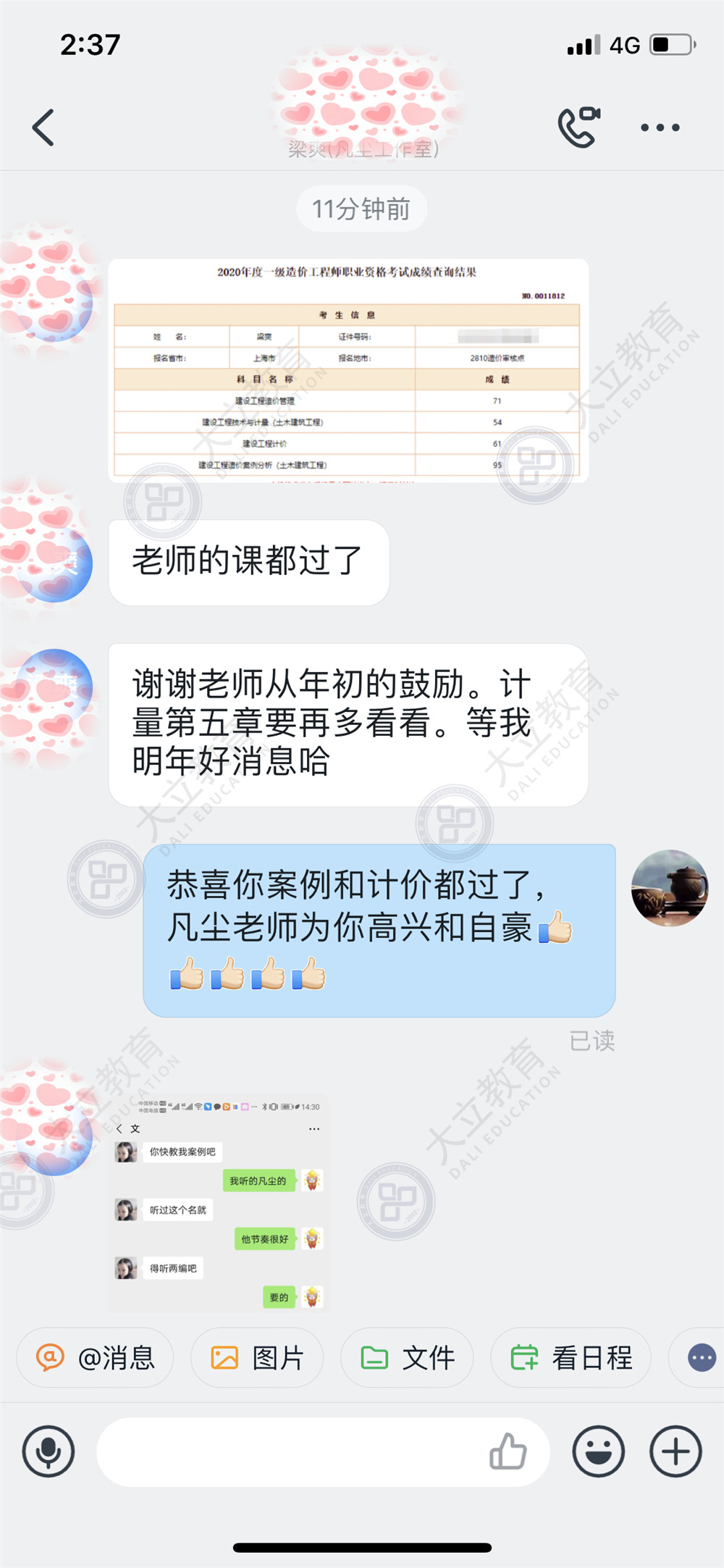Tap the @消息 shortcut chip
This screenshot has width=724, height=1568.
(x=96, y=1357)
